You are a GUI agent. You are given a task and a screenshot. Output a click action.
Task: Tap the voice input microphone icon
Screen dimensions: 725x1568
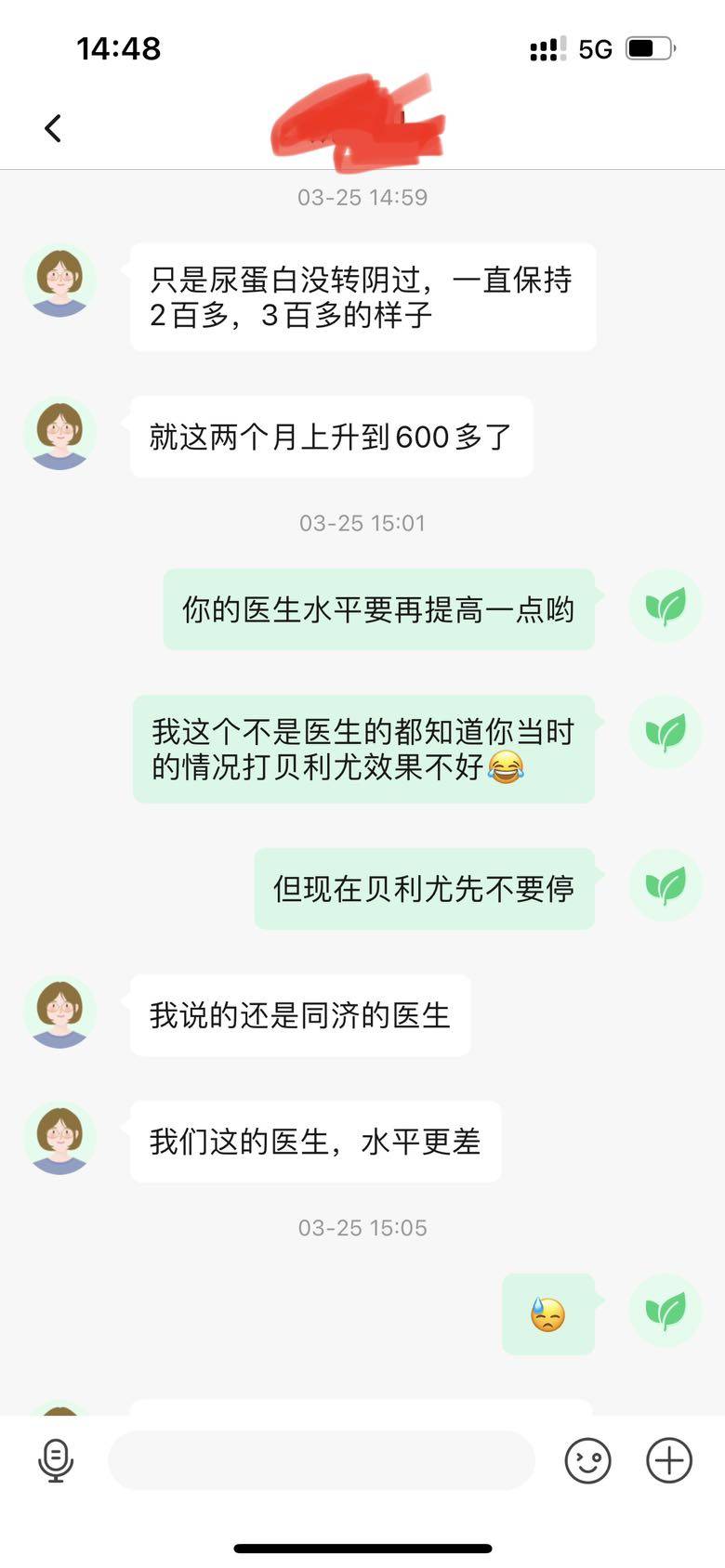[56, 1460]
